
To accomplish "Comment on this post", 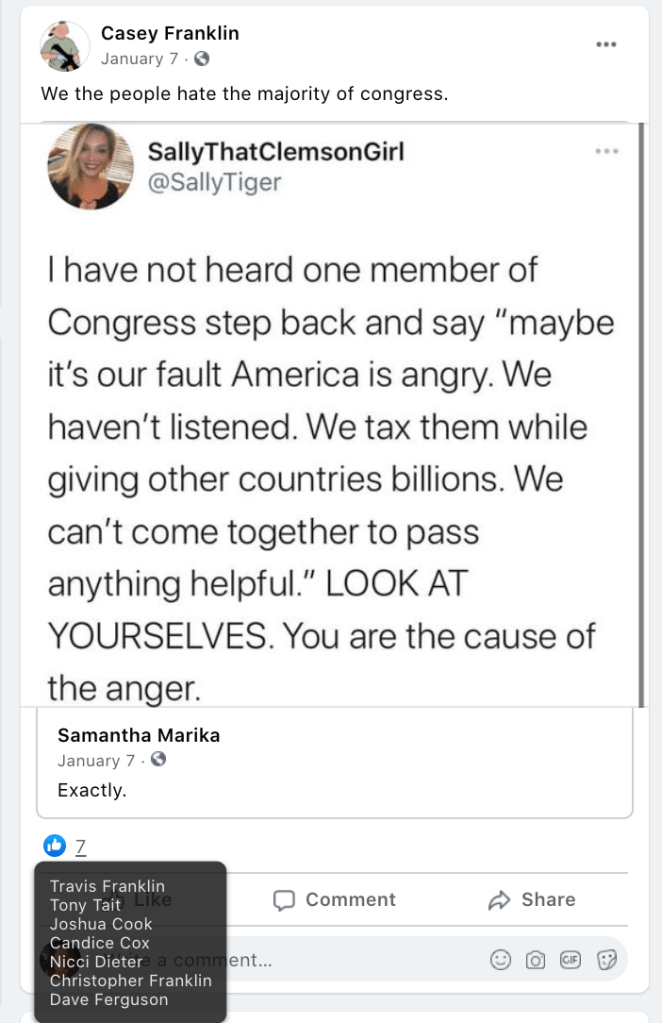I will pos(335,900).
